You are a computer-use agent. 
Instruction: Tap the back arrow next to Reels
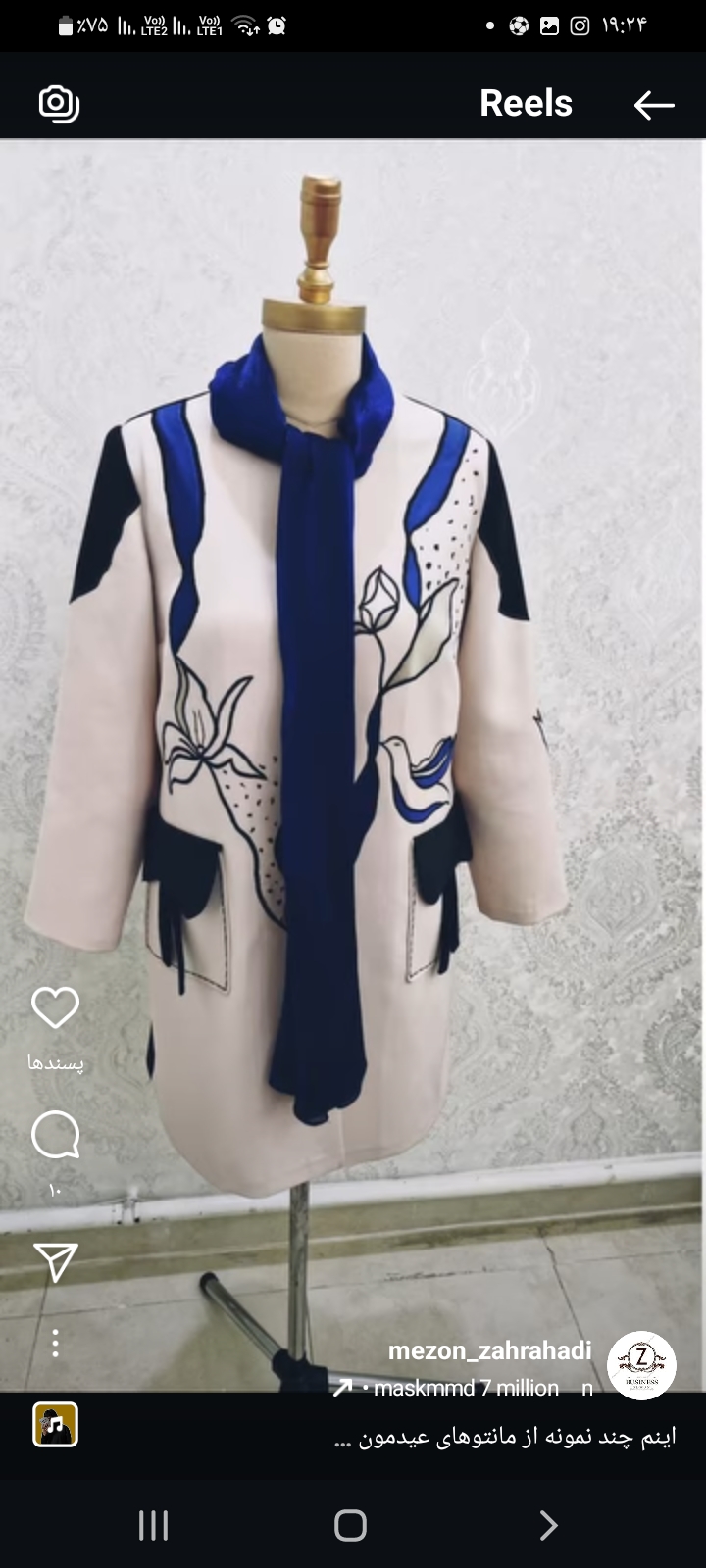click(x=654, y=105)
